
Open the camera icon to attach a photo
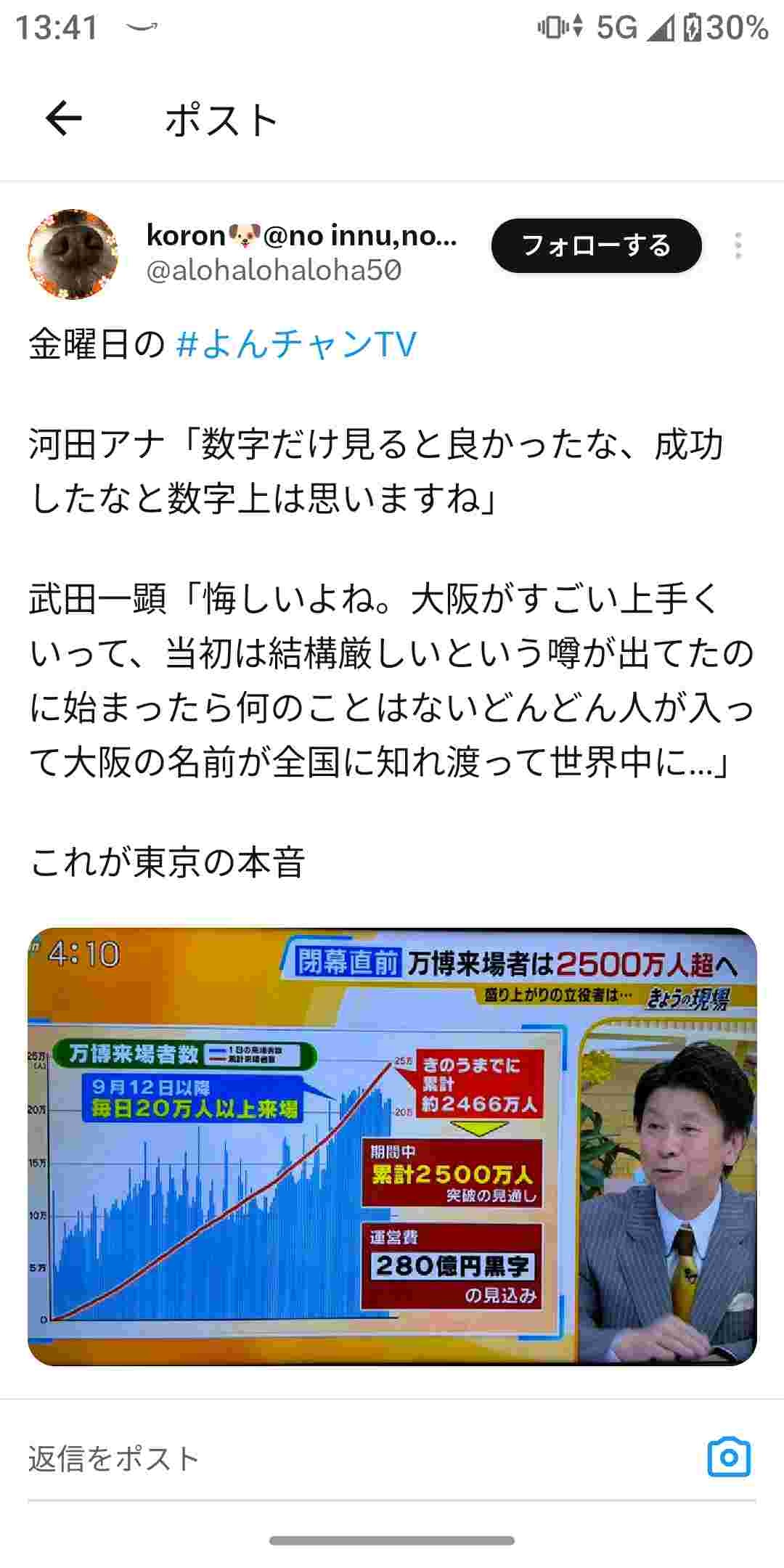tap(729, 1456)
